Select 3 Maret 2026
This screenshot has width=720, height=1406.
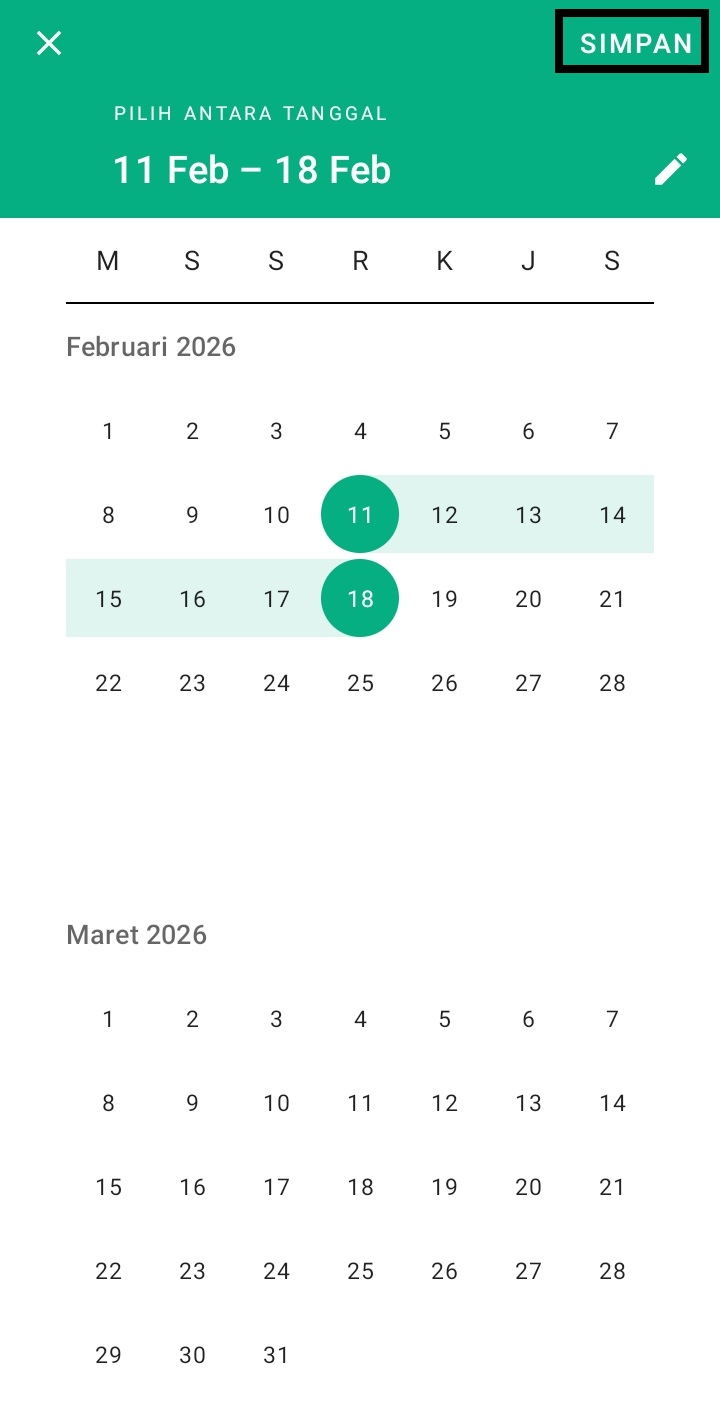tap(276, 1019)
